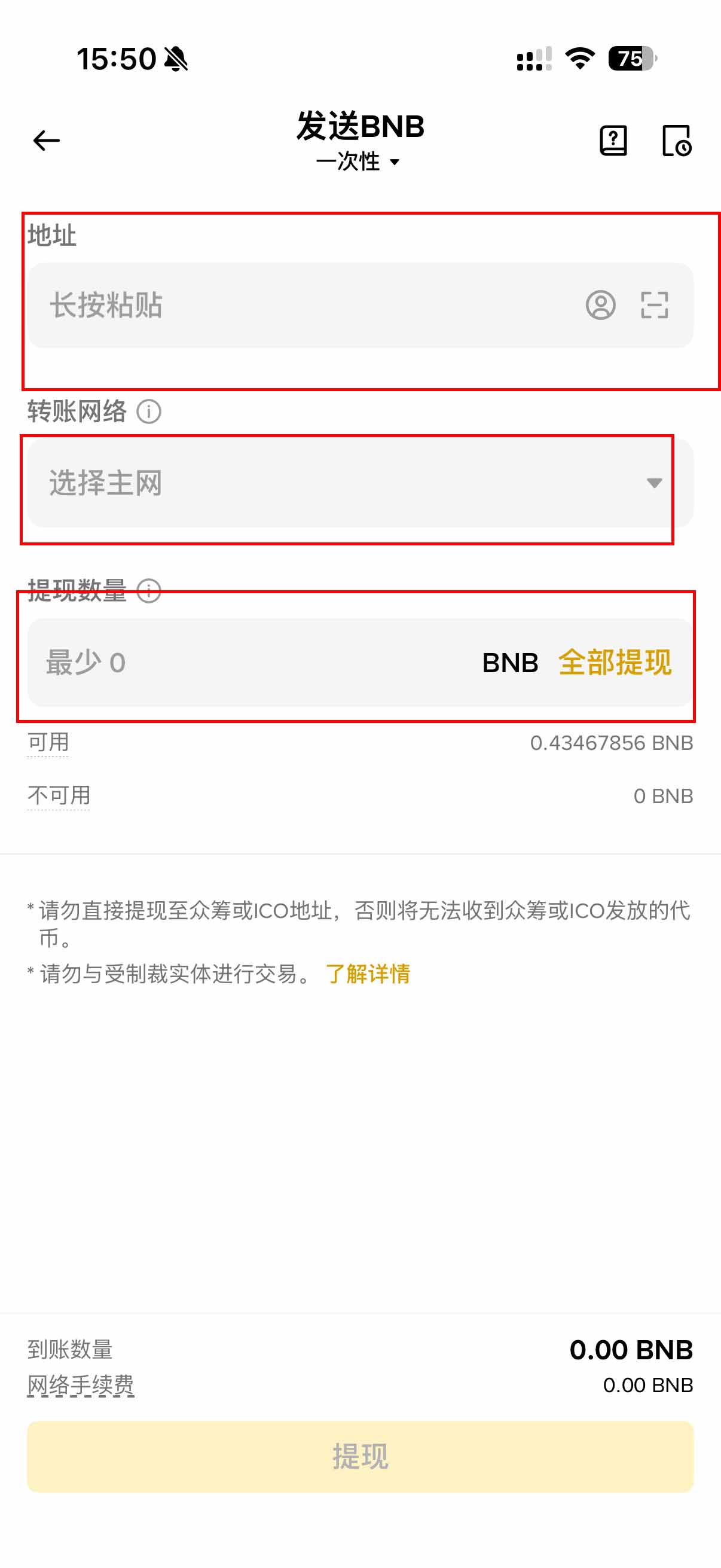
Task: Open the 选择主网 network dropdown
Action: [359, 483]
